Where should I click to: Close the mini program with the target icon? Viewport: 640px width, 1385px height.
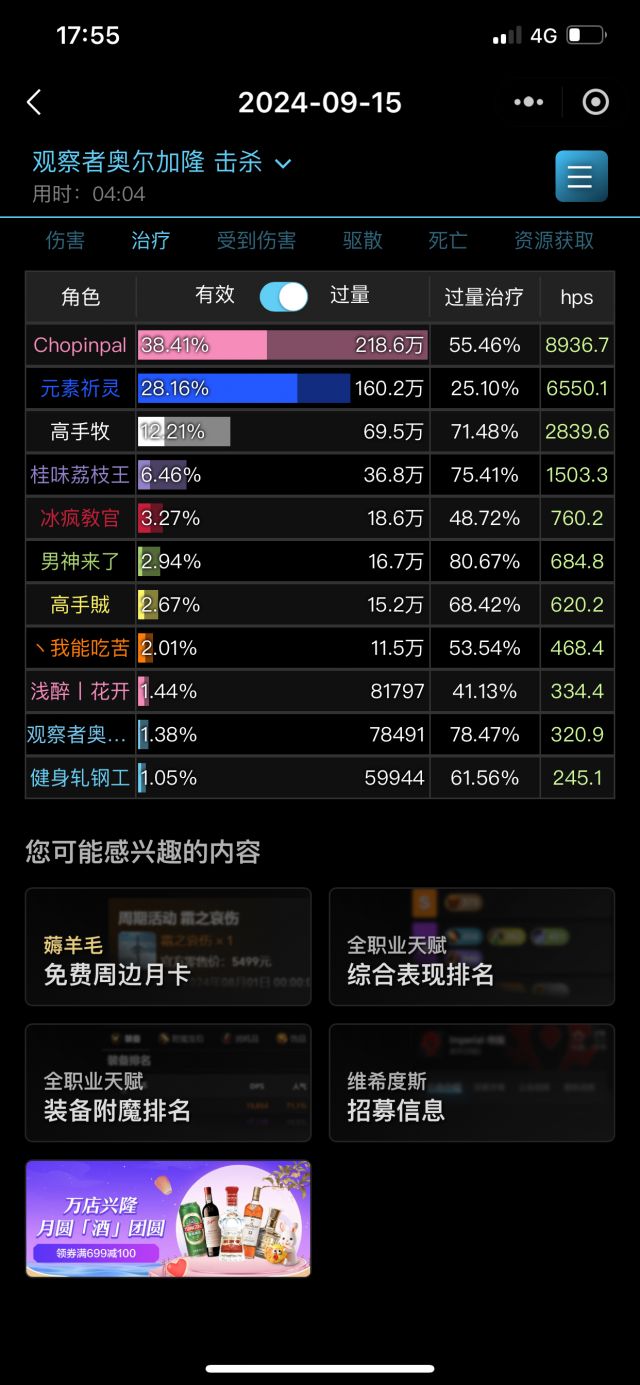pyautogui.click(x=595, y=102)
